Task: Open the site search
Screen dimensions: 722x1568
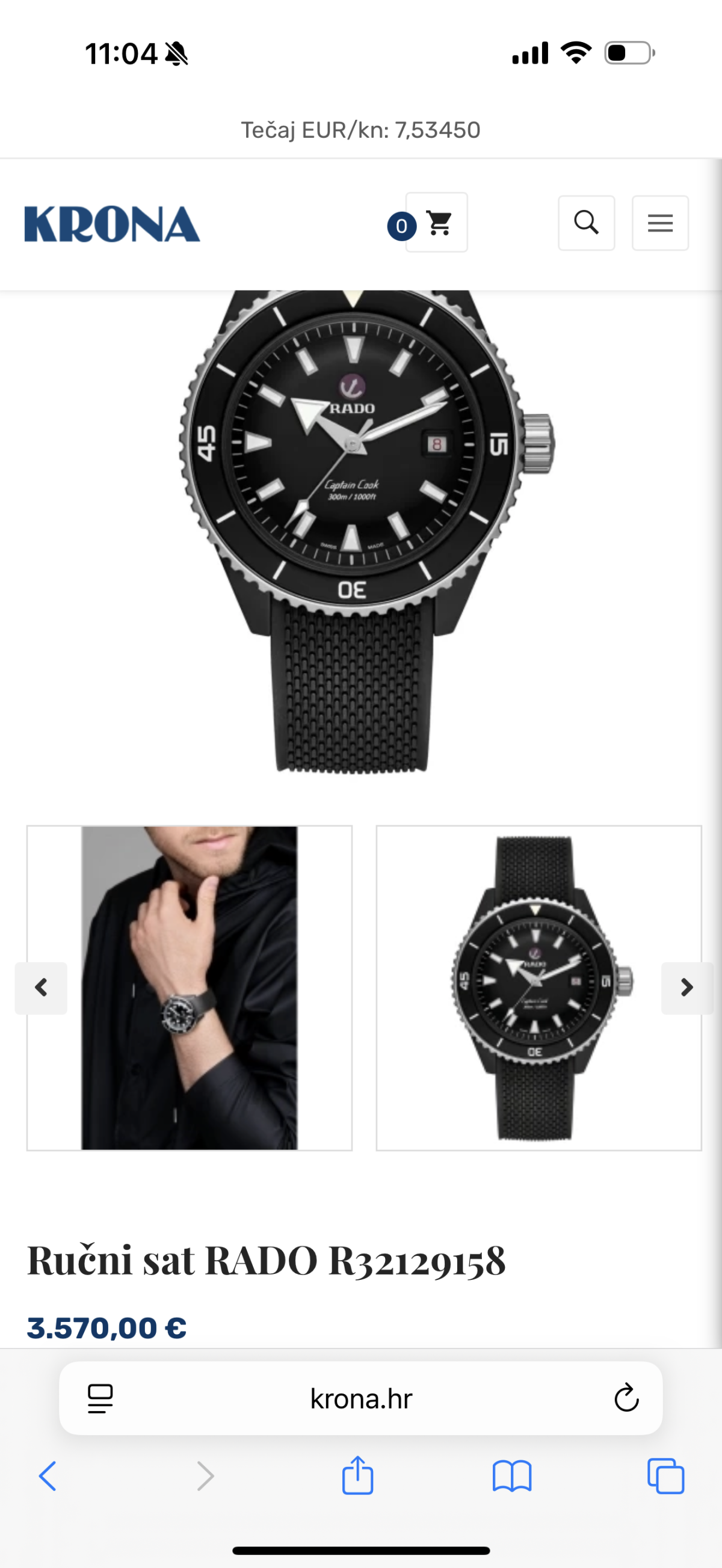Action: 586,223
